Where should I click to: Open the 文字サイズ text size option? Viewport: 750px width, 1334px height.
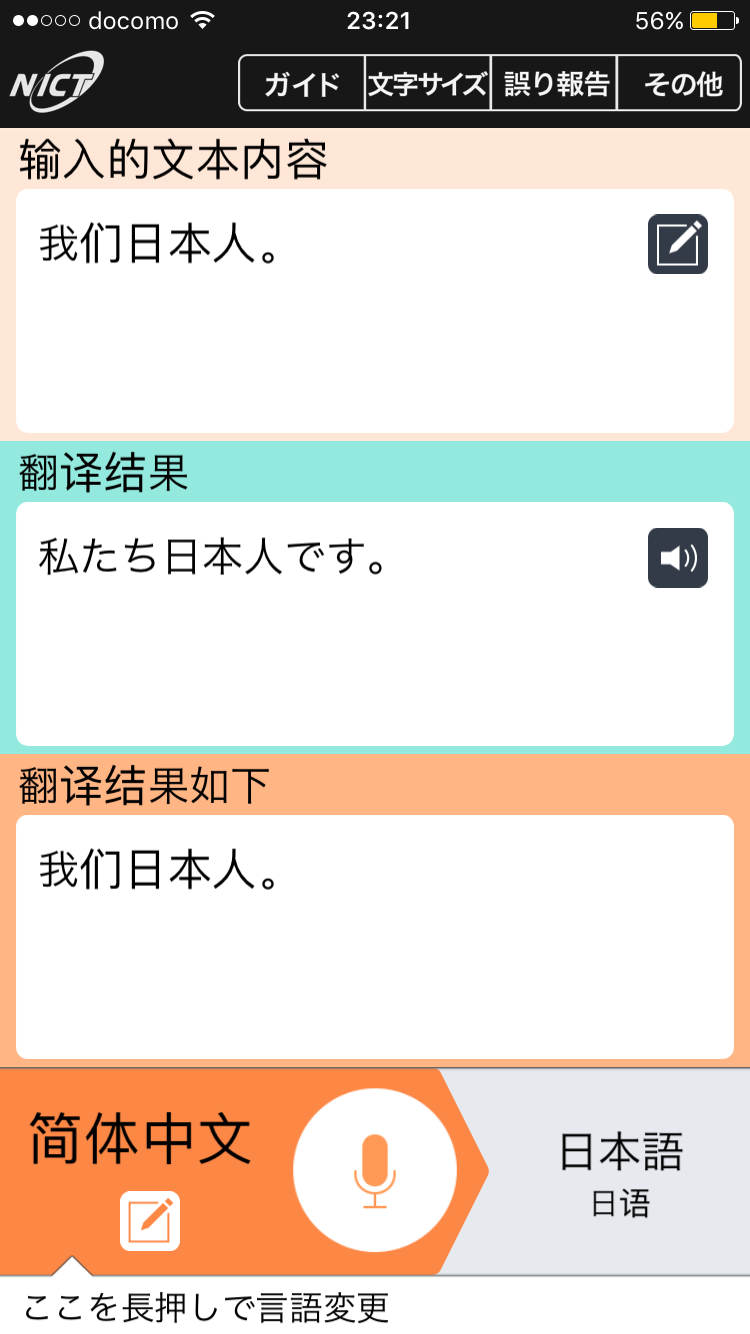tap(427, 83)
